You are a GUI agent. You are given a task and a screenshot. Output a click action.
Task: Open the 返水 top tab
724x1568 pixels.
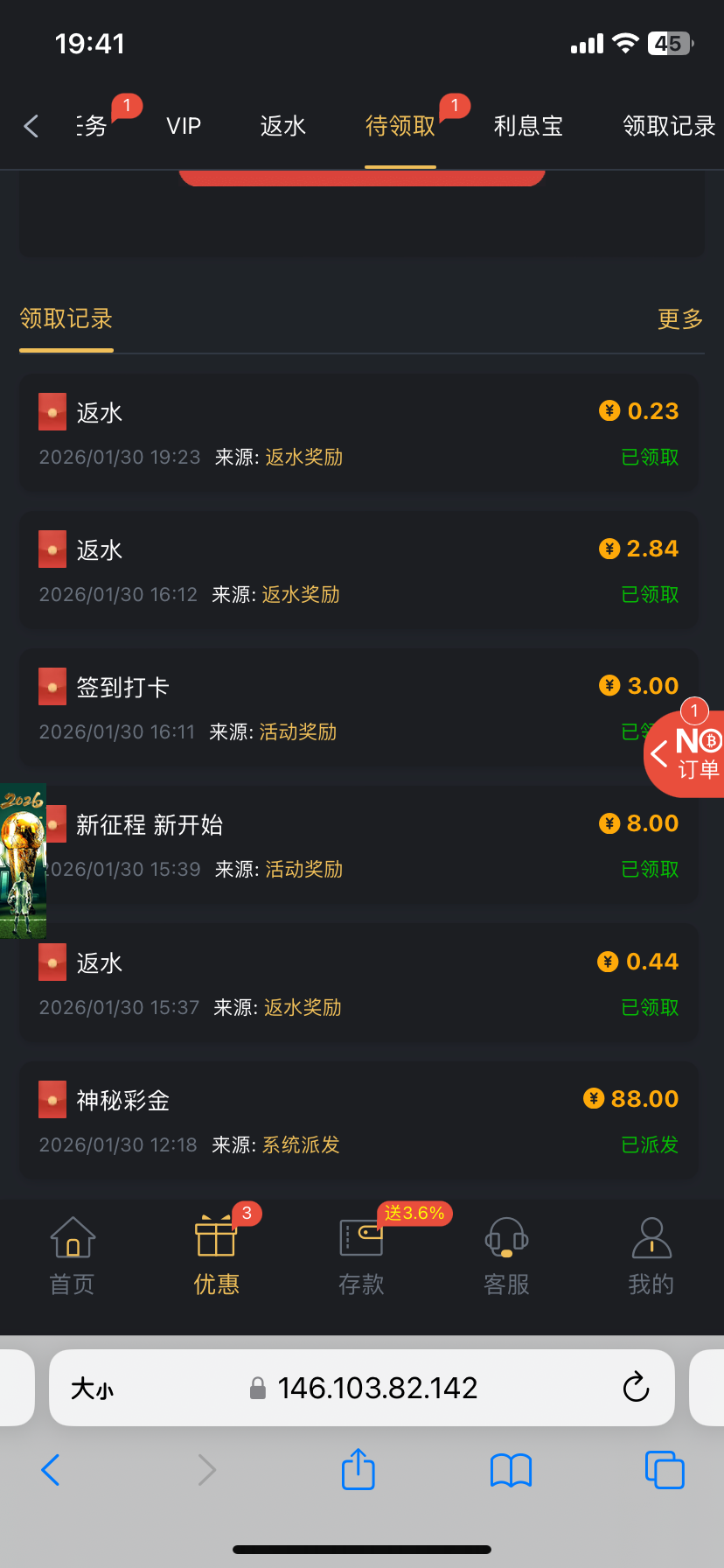coord(282,126)
